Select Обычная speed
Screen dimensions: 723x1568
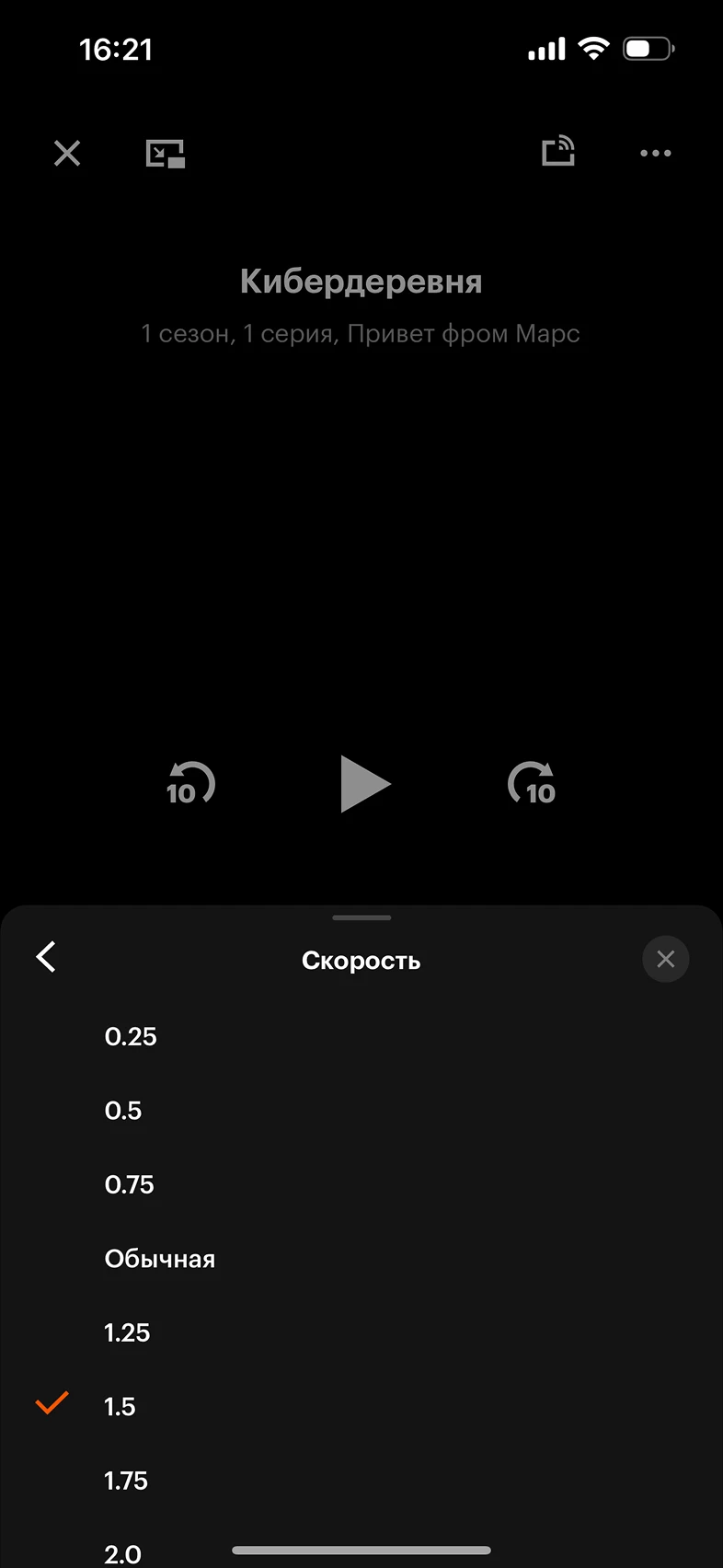tap(160, 1259)
